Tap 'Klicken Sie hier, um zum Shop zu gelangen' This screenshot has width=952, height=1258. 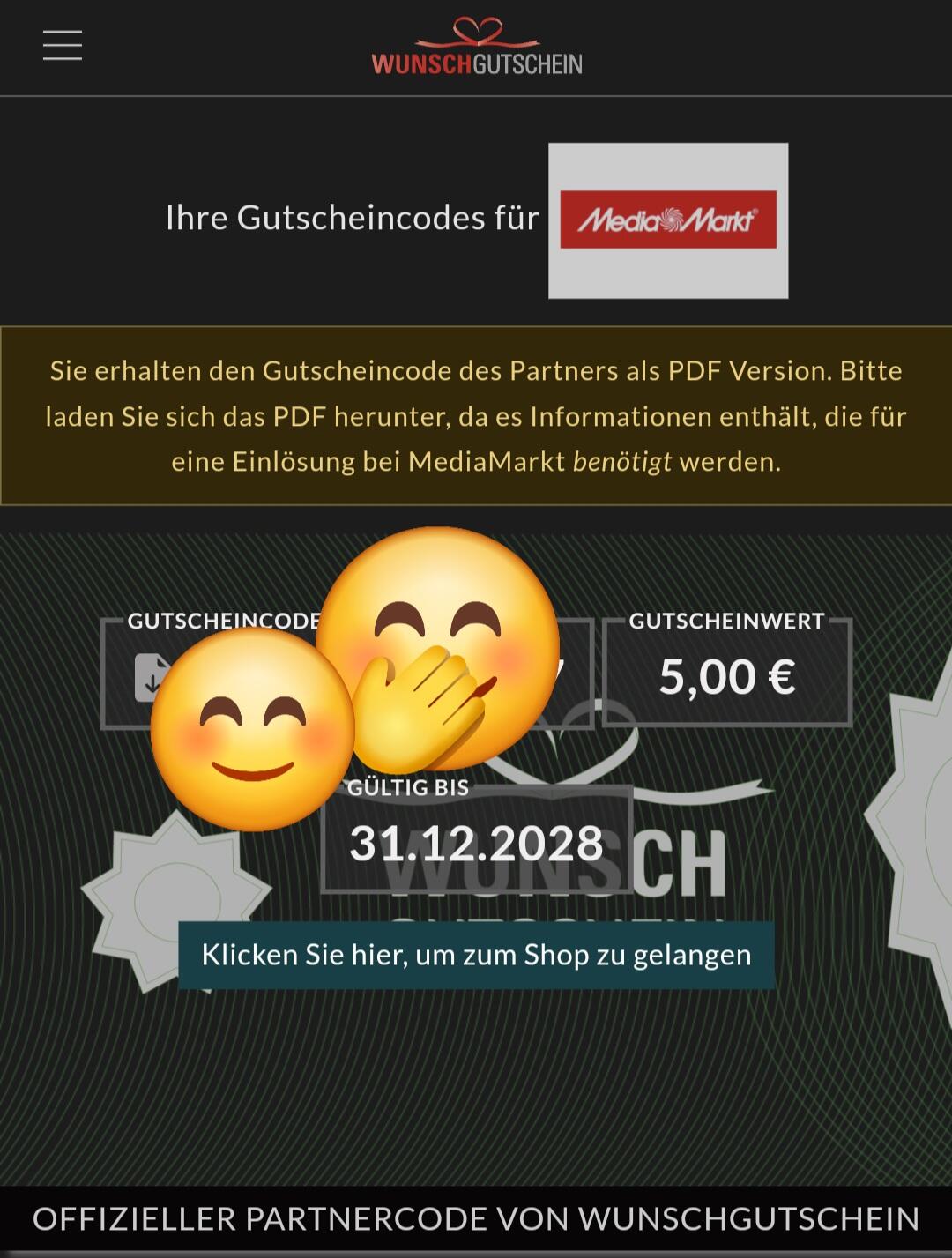tap(476, 955)
